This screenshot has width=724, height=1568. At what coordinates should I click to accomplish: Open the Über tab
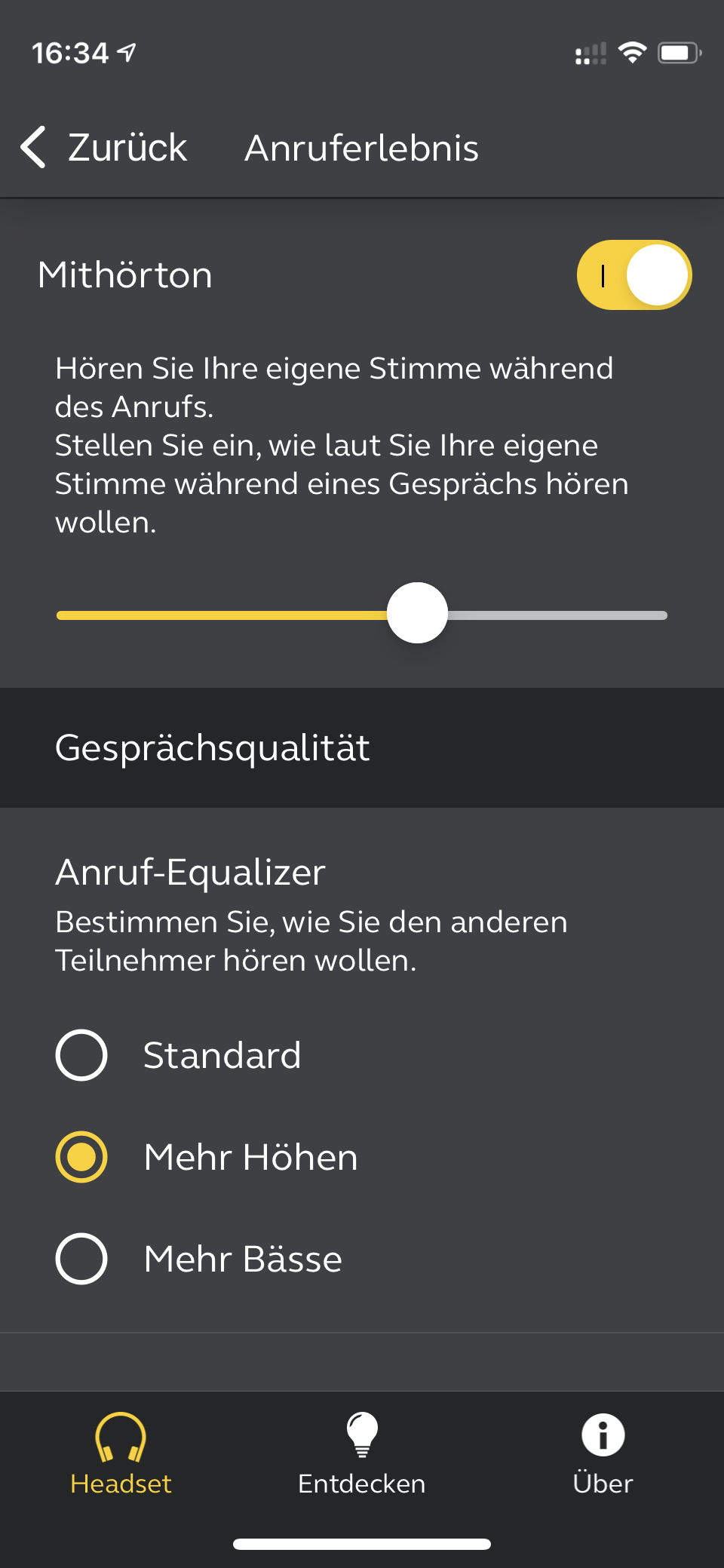[x=603, y=1454]
